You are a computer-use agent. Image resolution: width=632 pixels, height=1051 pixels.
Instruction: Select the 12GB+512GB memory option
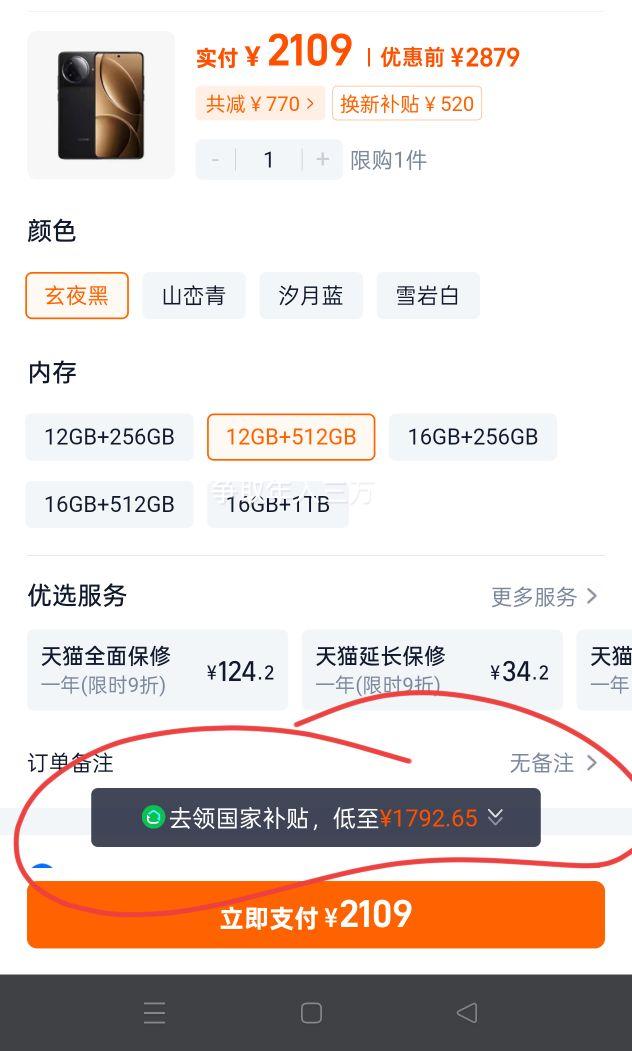coord(291,437)
